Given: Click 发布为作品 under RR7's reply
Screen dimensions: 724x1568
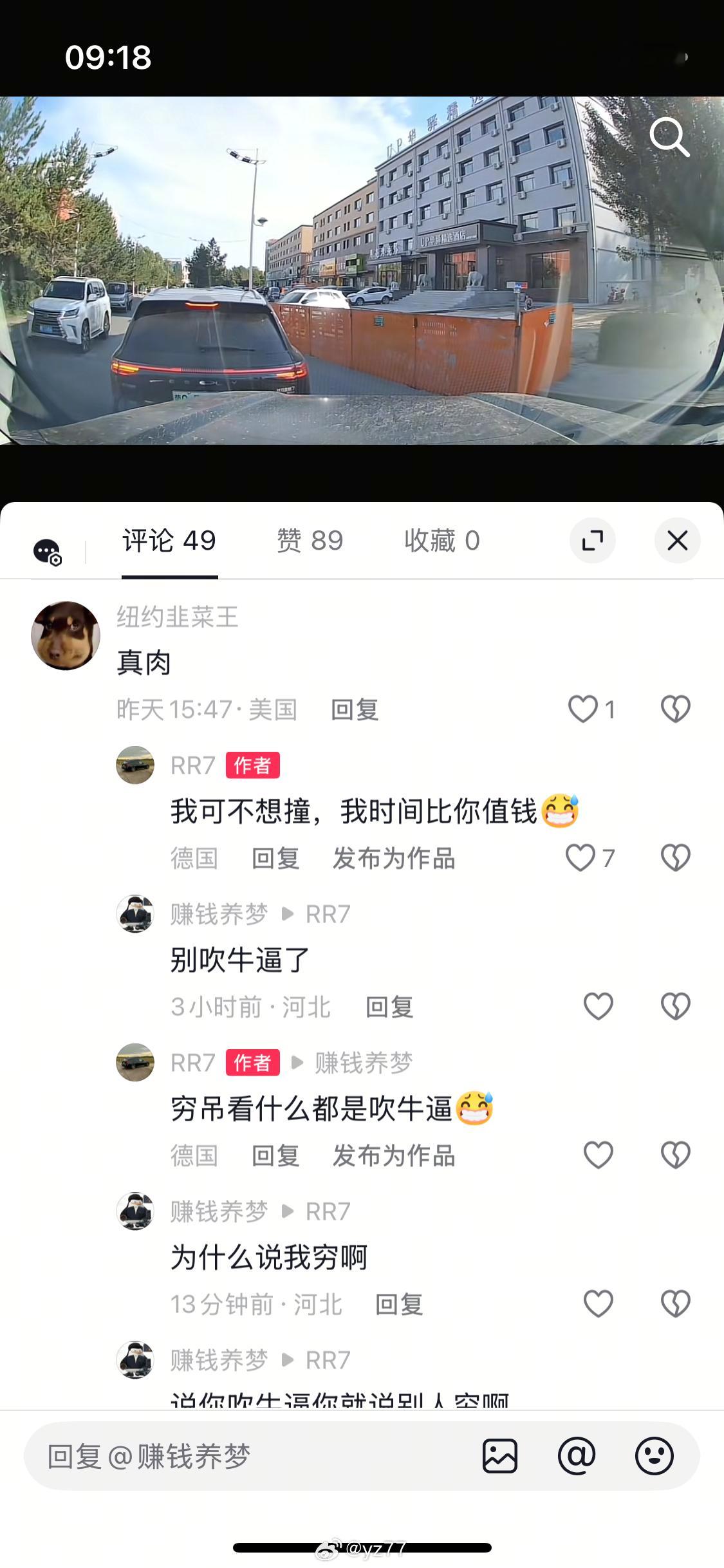Looking at the screenshot, I should [394, 857].
